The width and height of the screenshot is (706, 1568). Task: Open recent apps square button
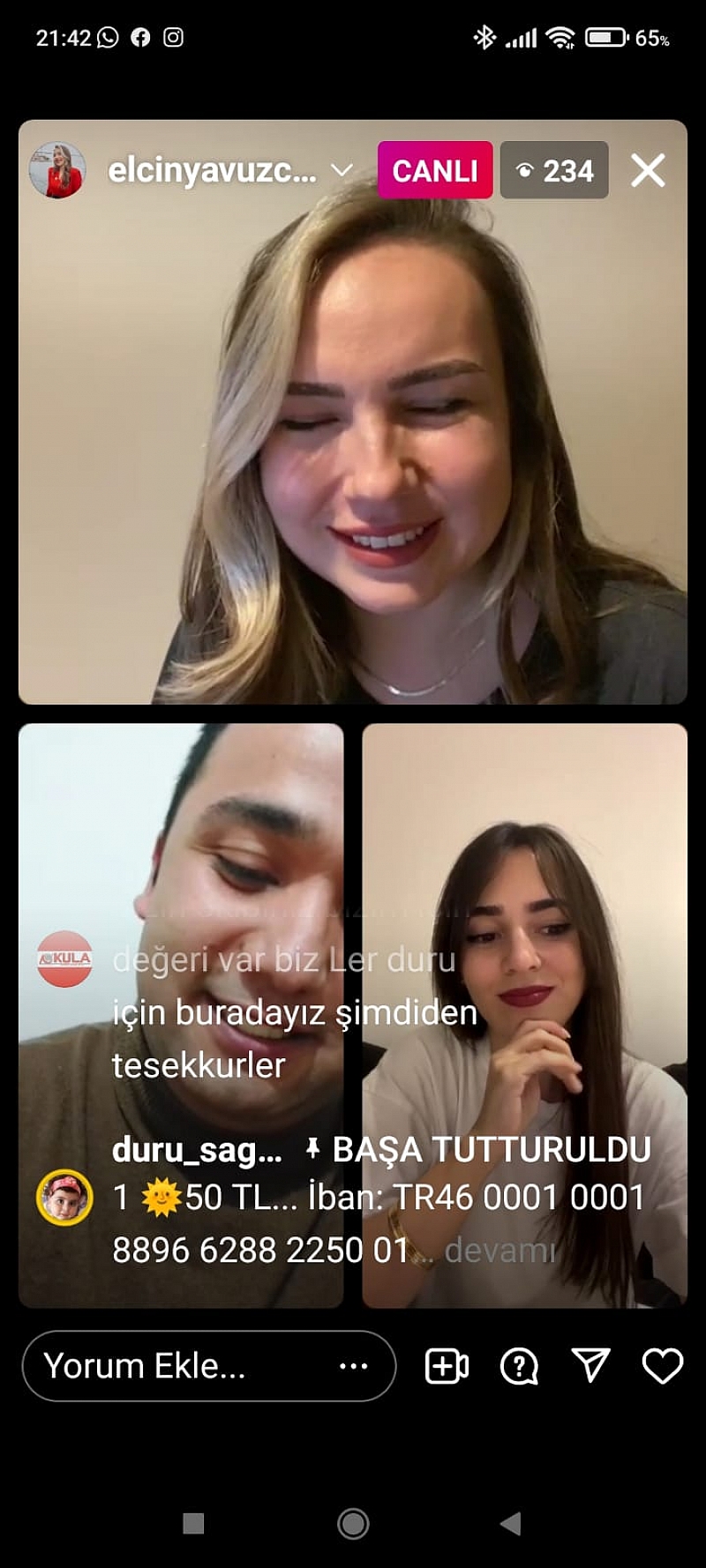click(x=193, y=1523)
